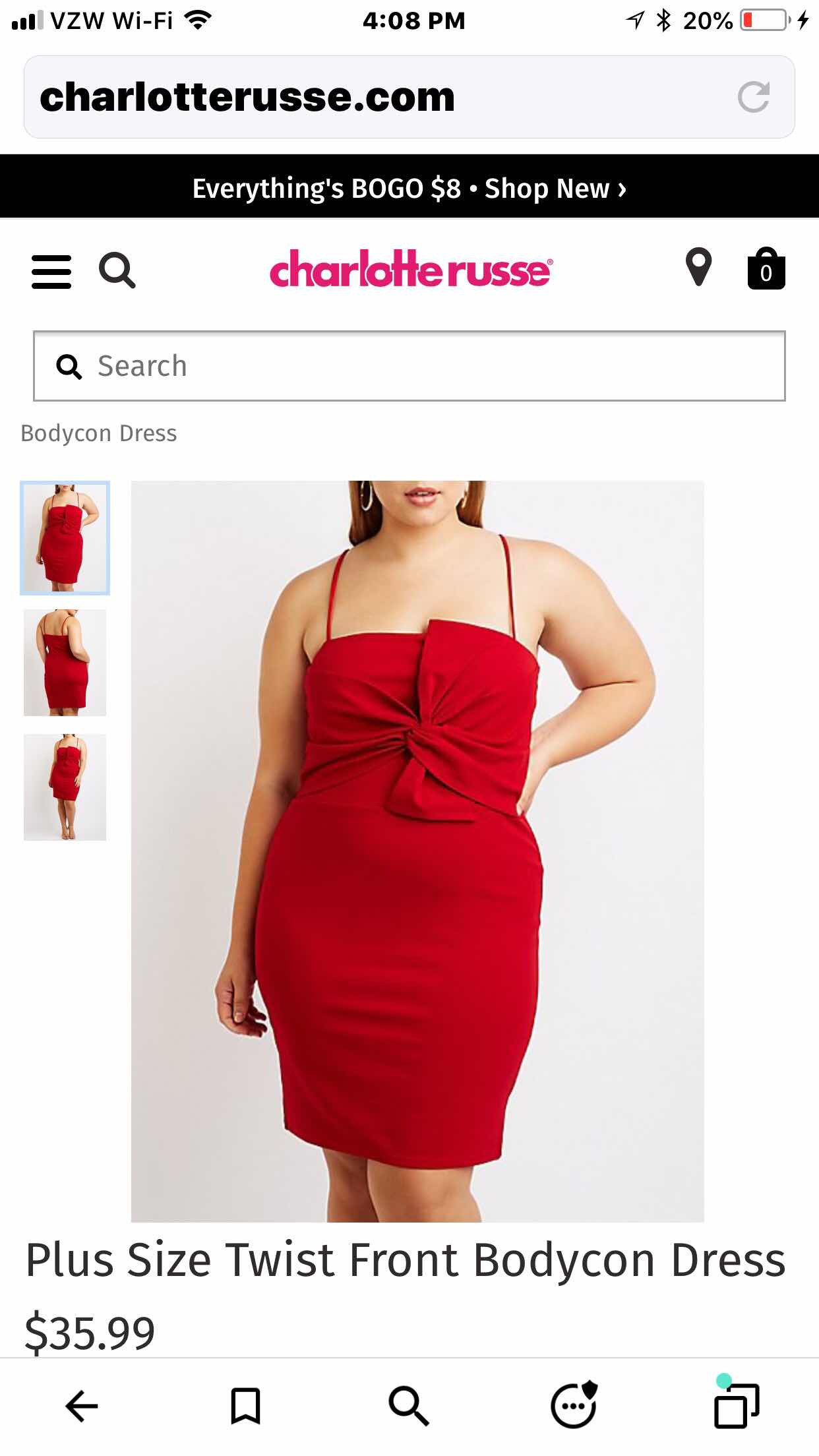Open the chat bubble with heart icon
The image size is (819, 1456).
click(x=574, y=1405)
